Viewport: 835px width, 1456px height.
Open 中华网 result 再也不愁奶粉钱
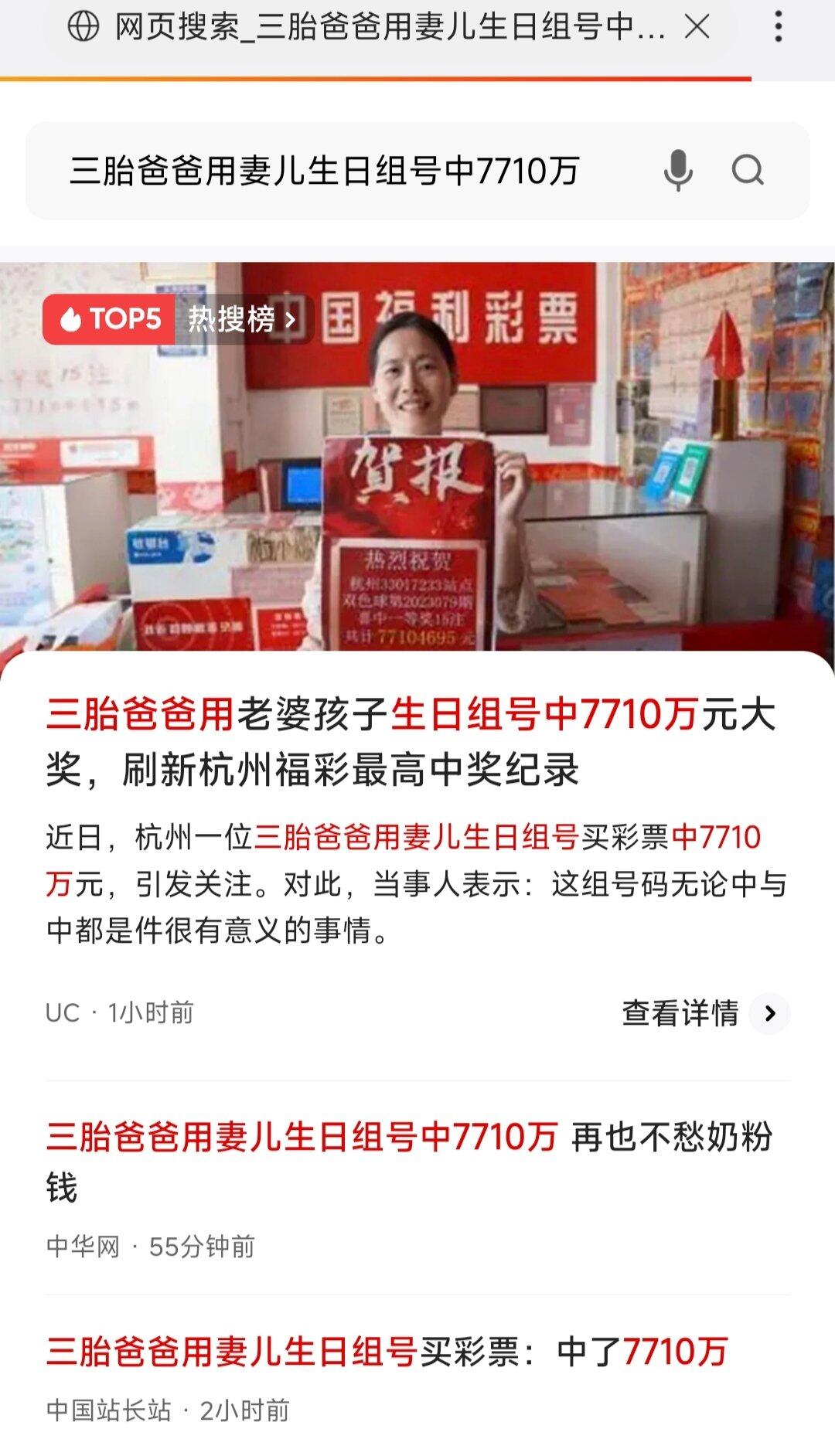point(410,1161)
